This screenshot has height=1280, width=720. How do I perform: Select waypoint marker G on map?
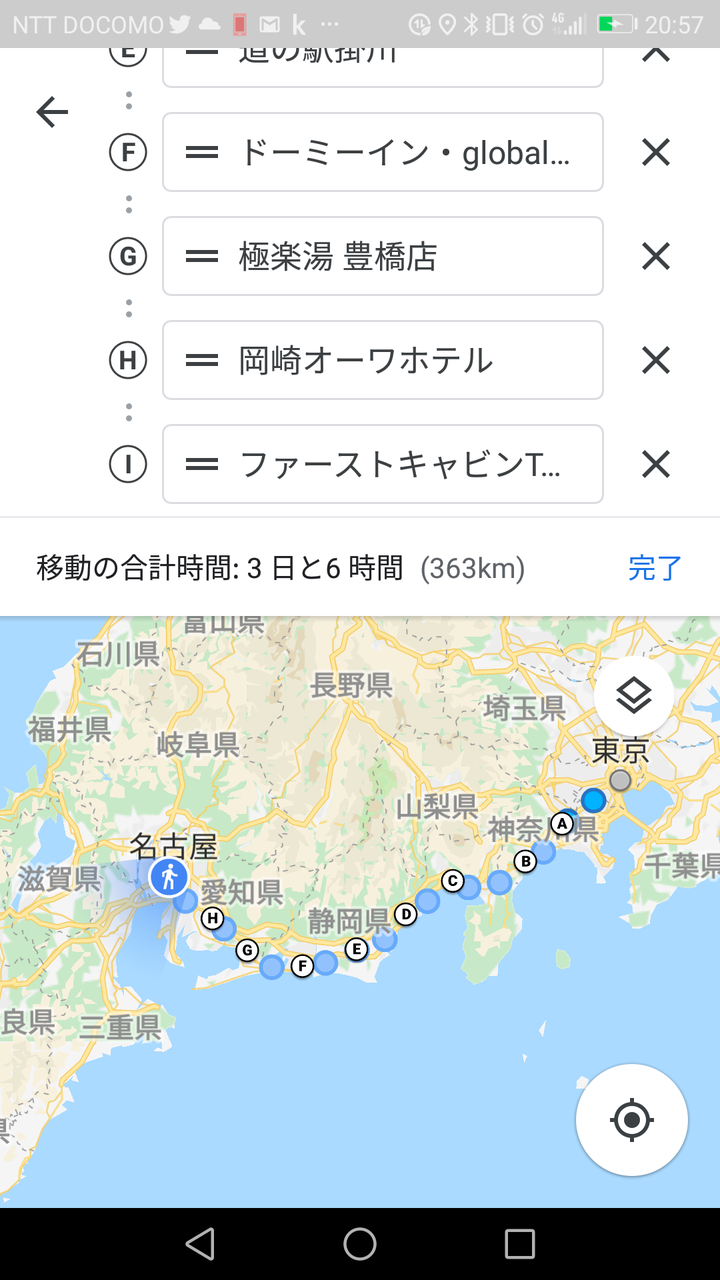(247, 951)
